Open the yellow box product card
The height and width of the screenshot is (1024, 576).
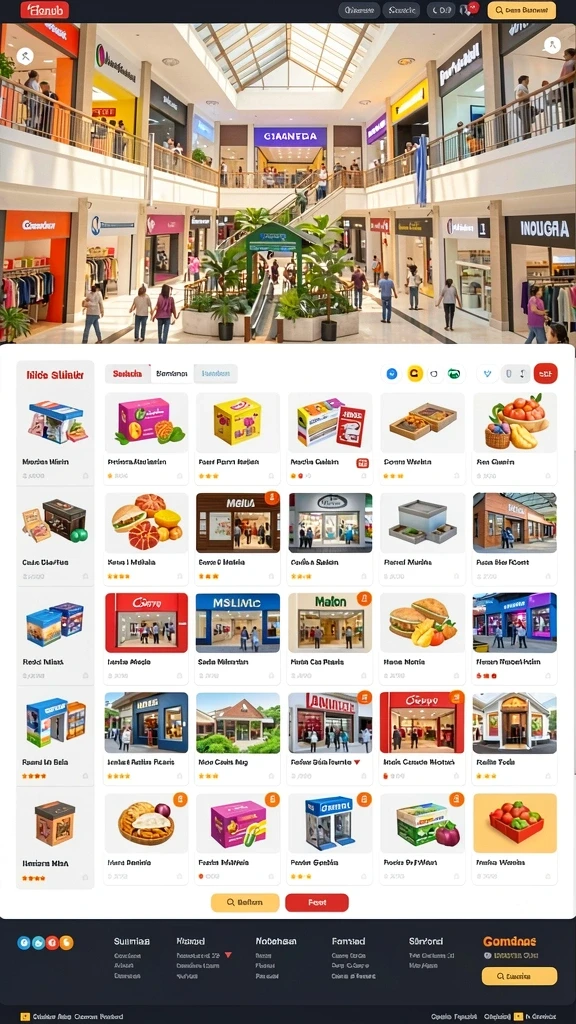tap(238, 440)
